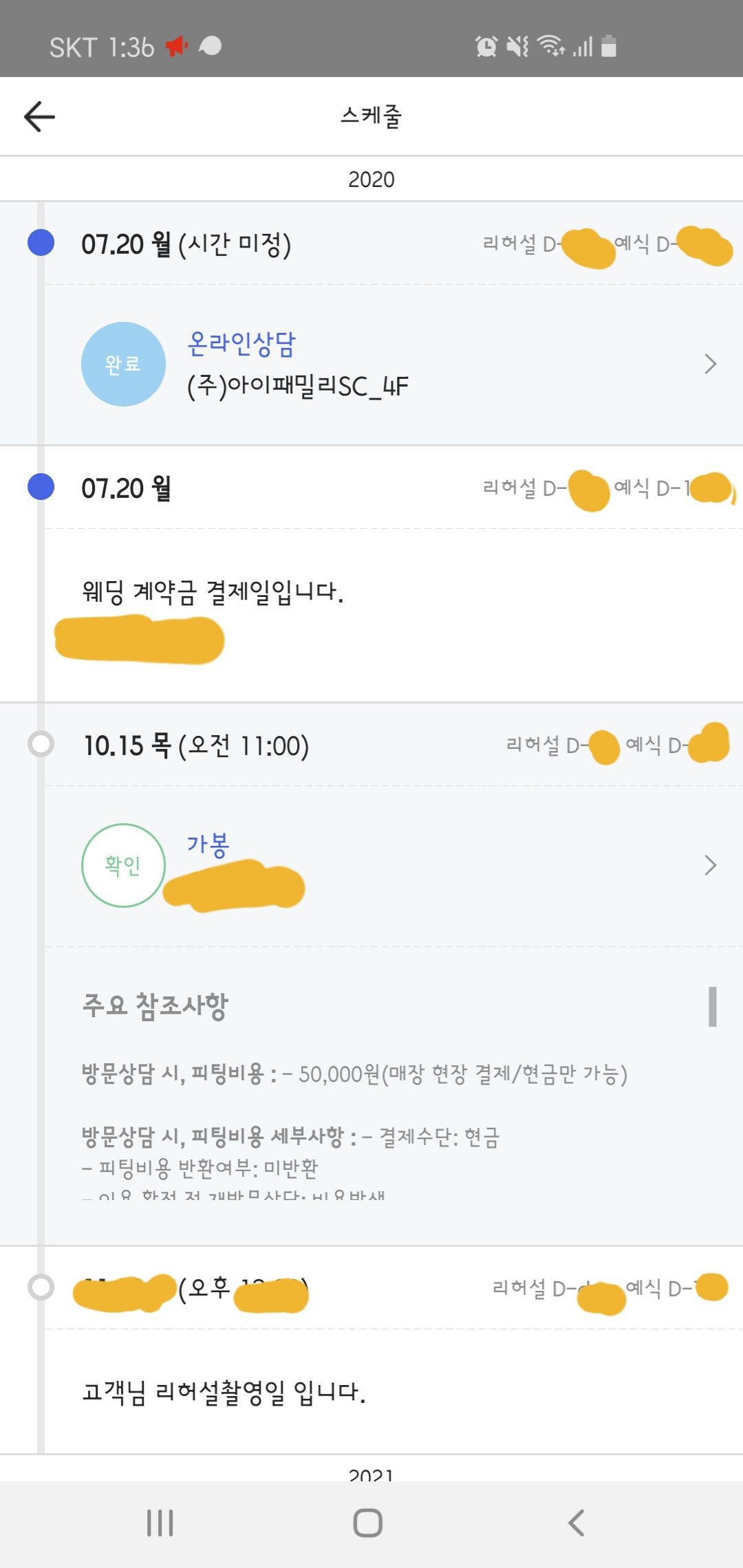Open the recent apps view
The image size is (743, 1568).
pyautogui.click(x=160, y=1523)
